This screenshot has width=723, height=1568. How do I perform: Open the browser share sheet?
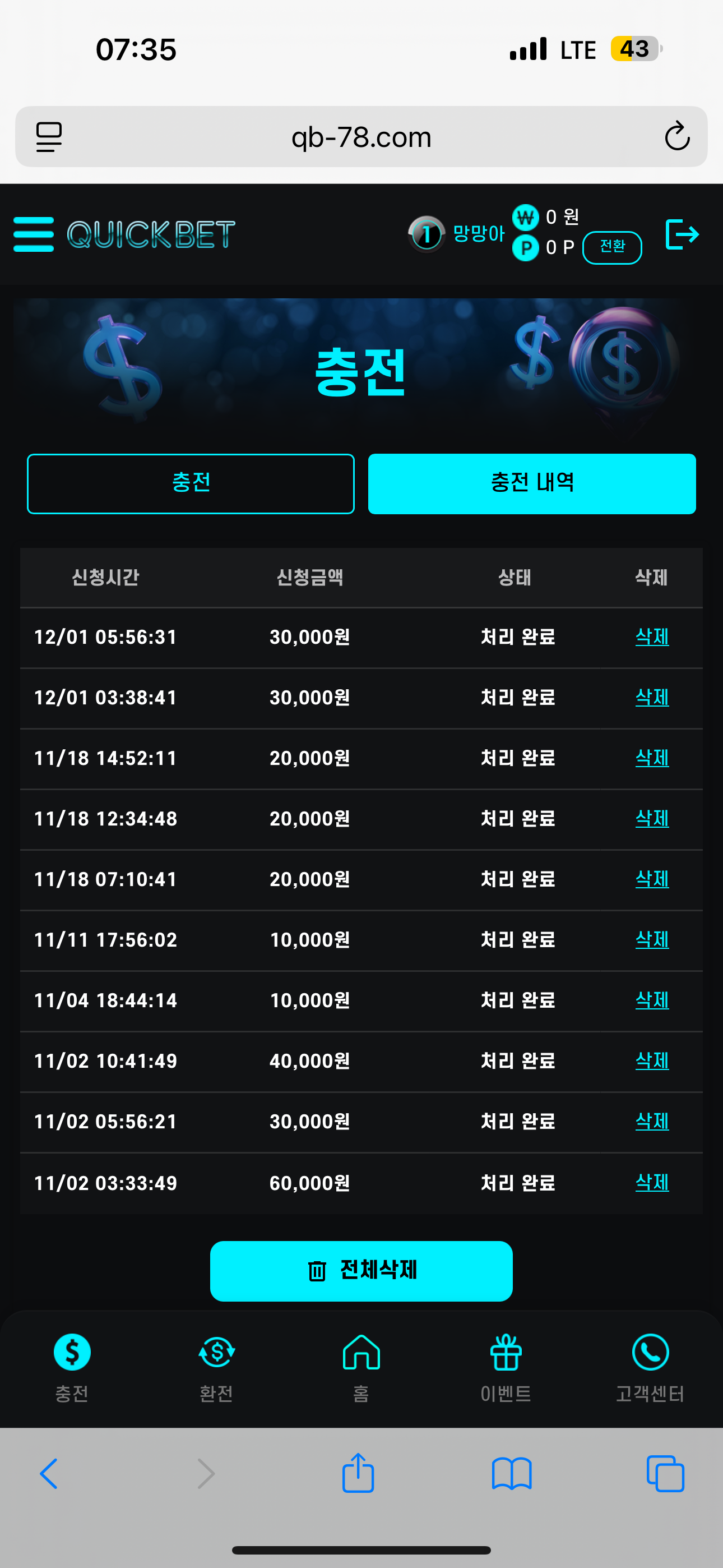point(358,1473)
